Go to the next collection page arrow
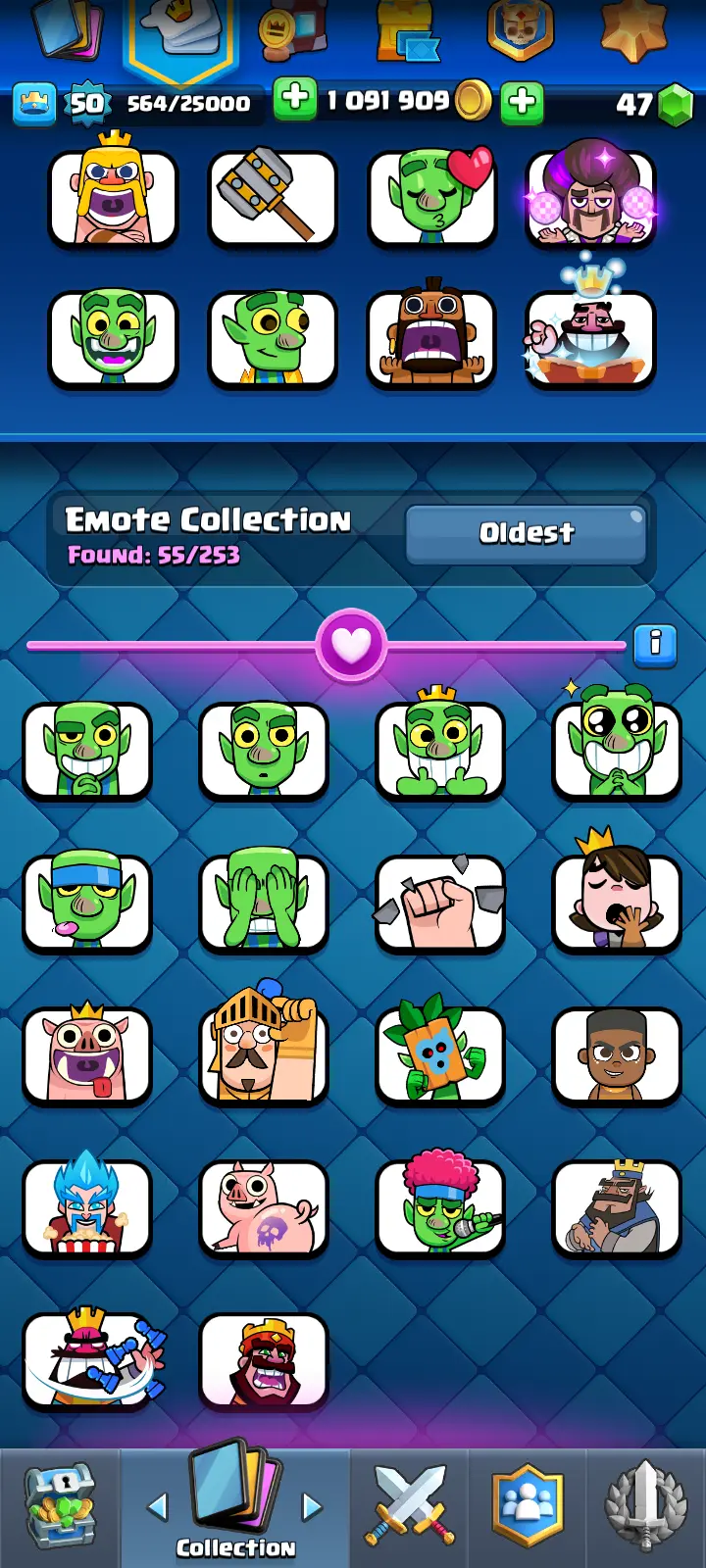706x1568 pixels. (312, 1506)
